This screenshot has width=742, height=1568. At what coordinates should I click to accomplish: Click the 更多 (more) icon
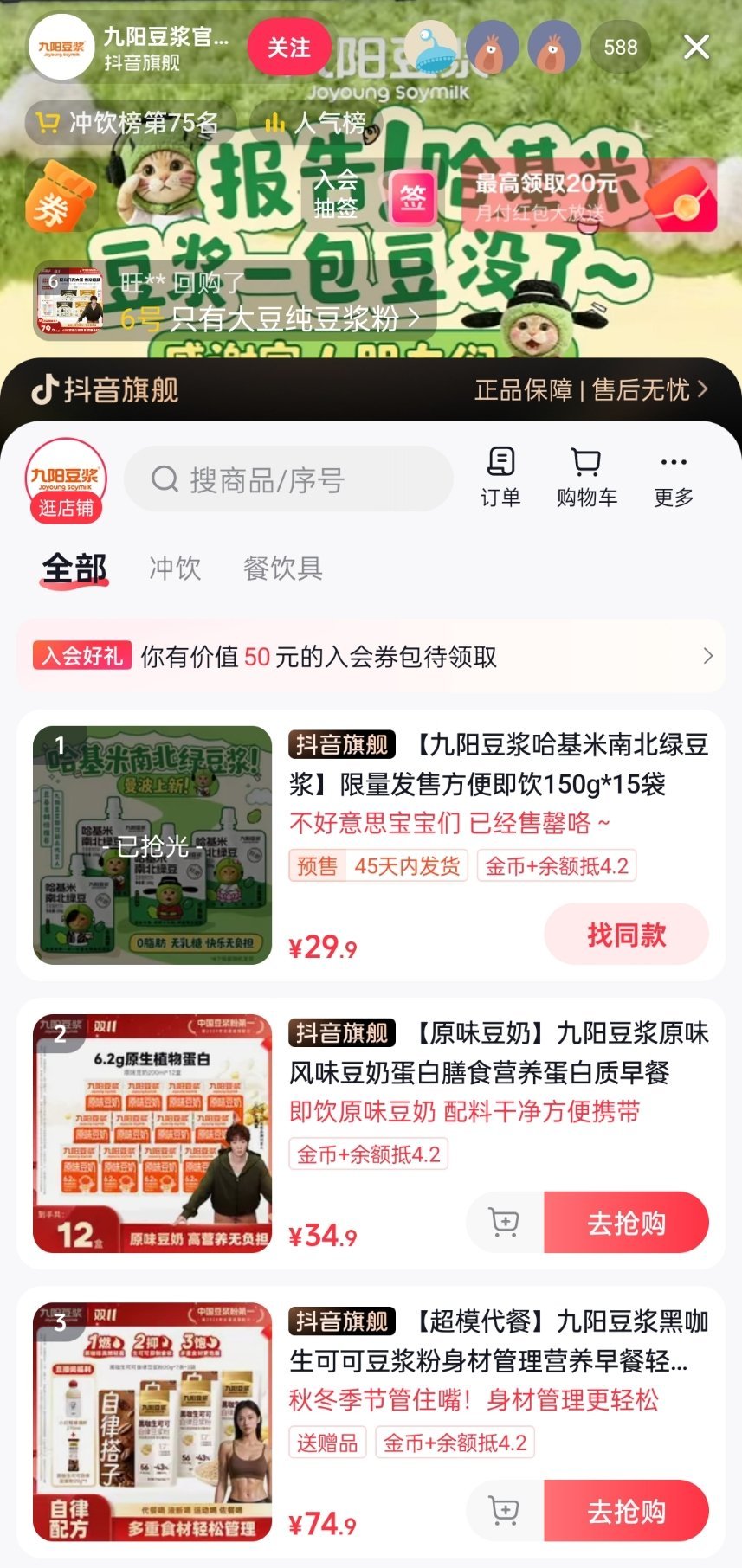(674, 477)
